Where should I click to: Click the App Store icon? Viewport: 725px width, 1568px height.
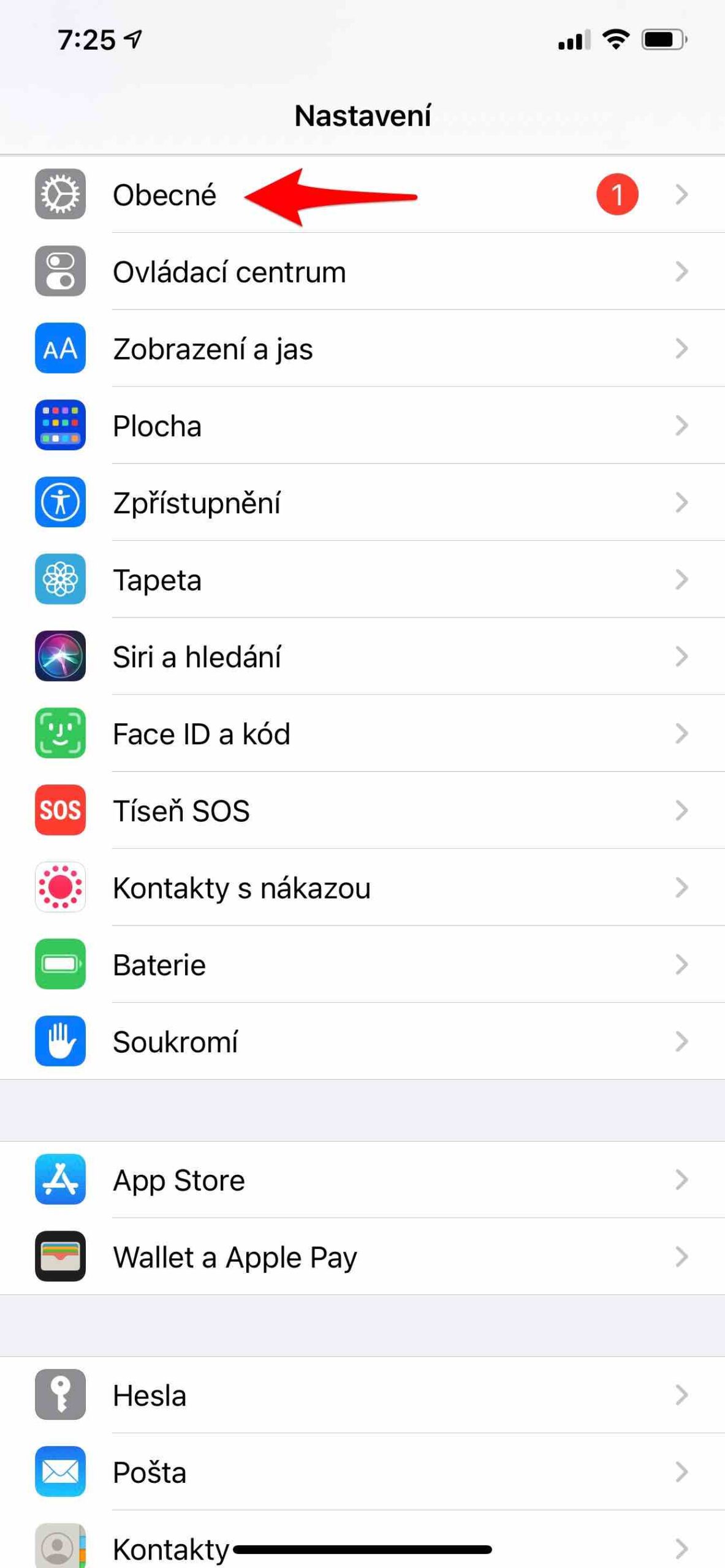(59, 1180)
